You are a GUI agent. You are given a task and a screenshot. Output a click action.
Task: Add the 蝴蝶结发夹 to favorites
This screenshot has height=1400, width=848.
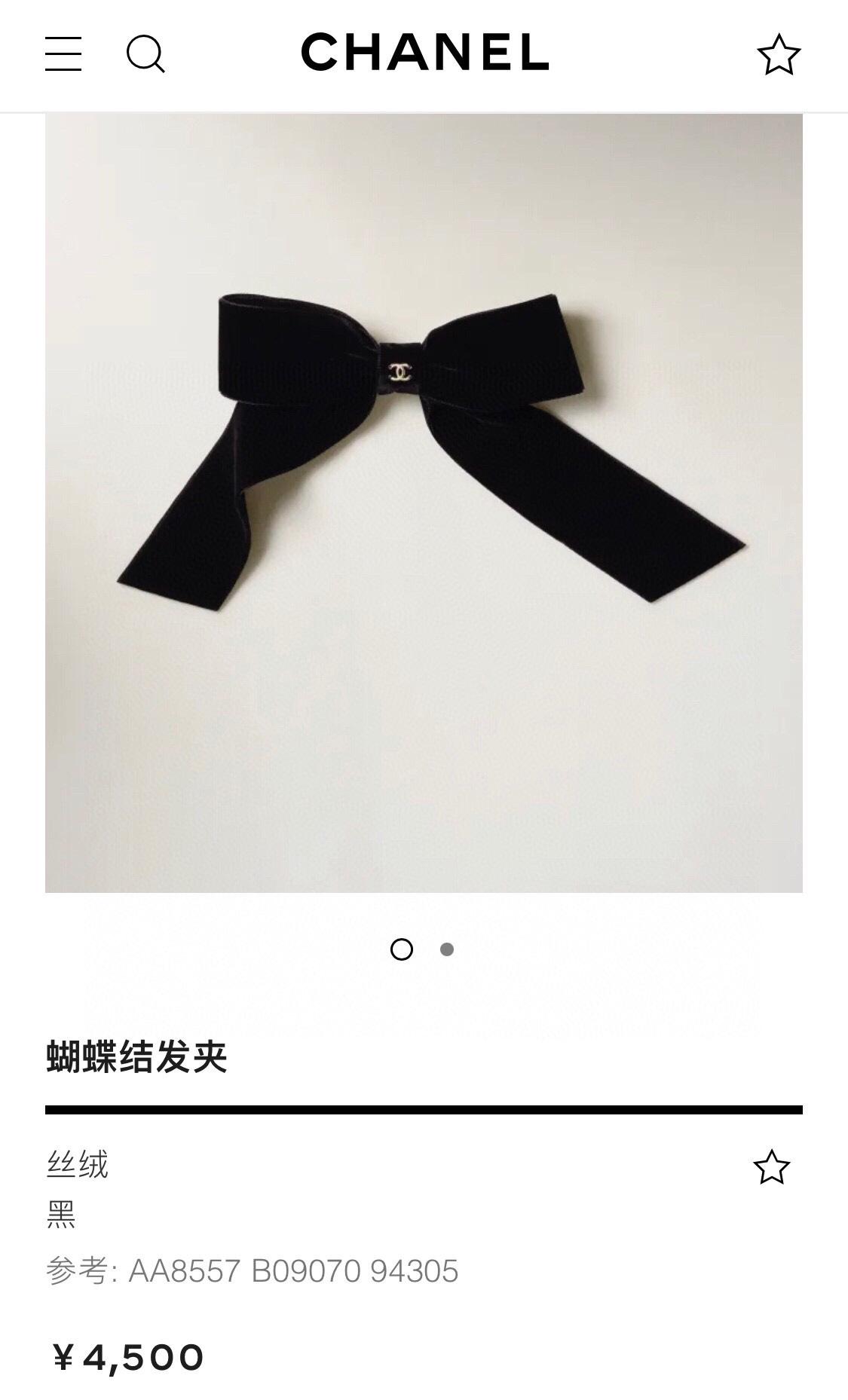pyautogui.click(x=770, y=1167)
